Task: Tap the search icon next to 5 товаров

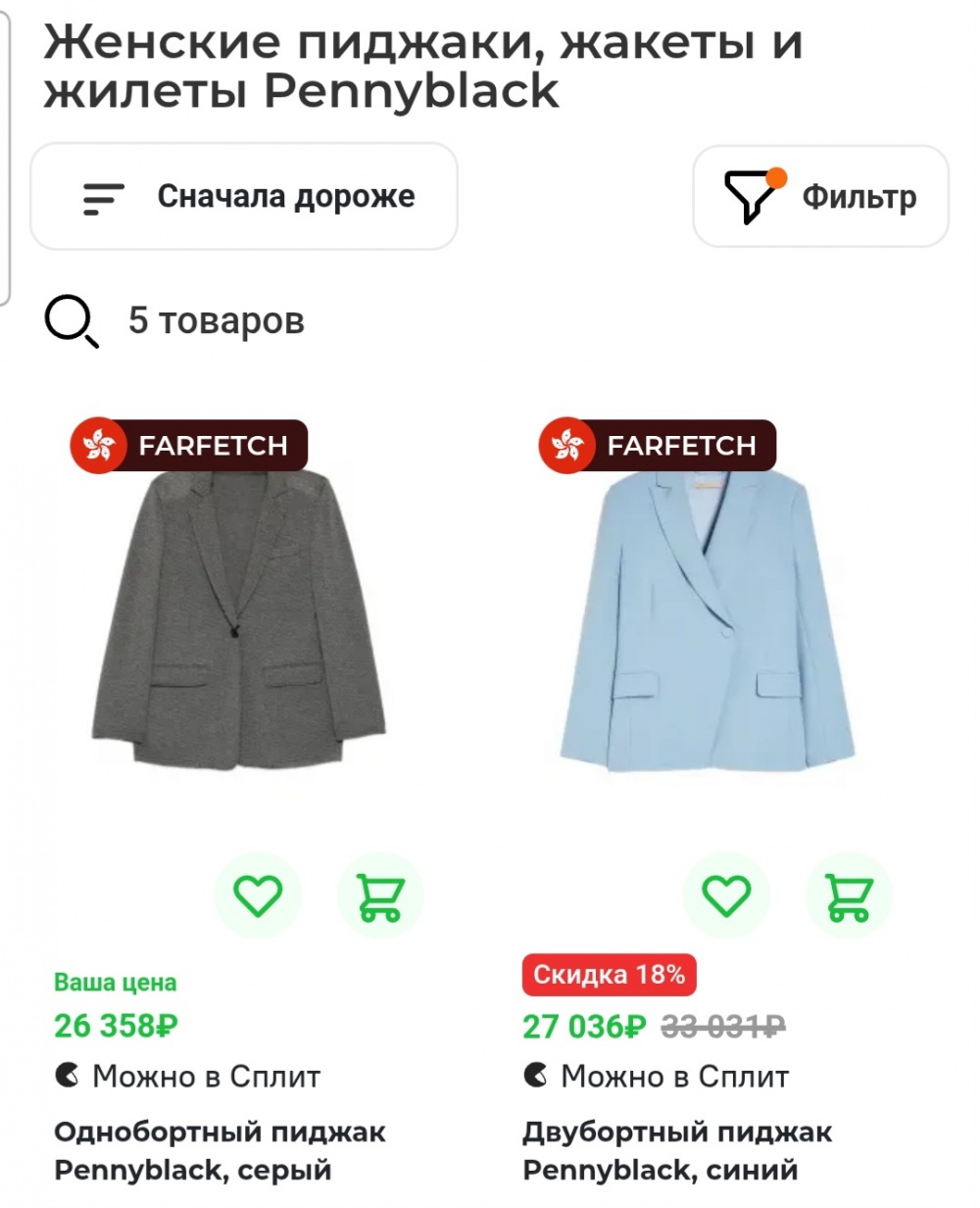Action: (x=72, y=321)
